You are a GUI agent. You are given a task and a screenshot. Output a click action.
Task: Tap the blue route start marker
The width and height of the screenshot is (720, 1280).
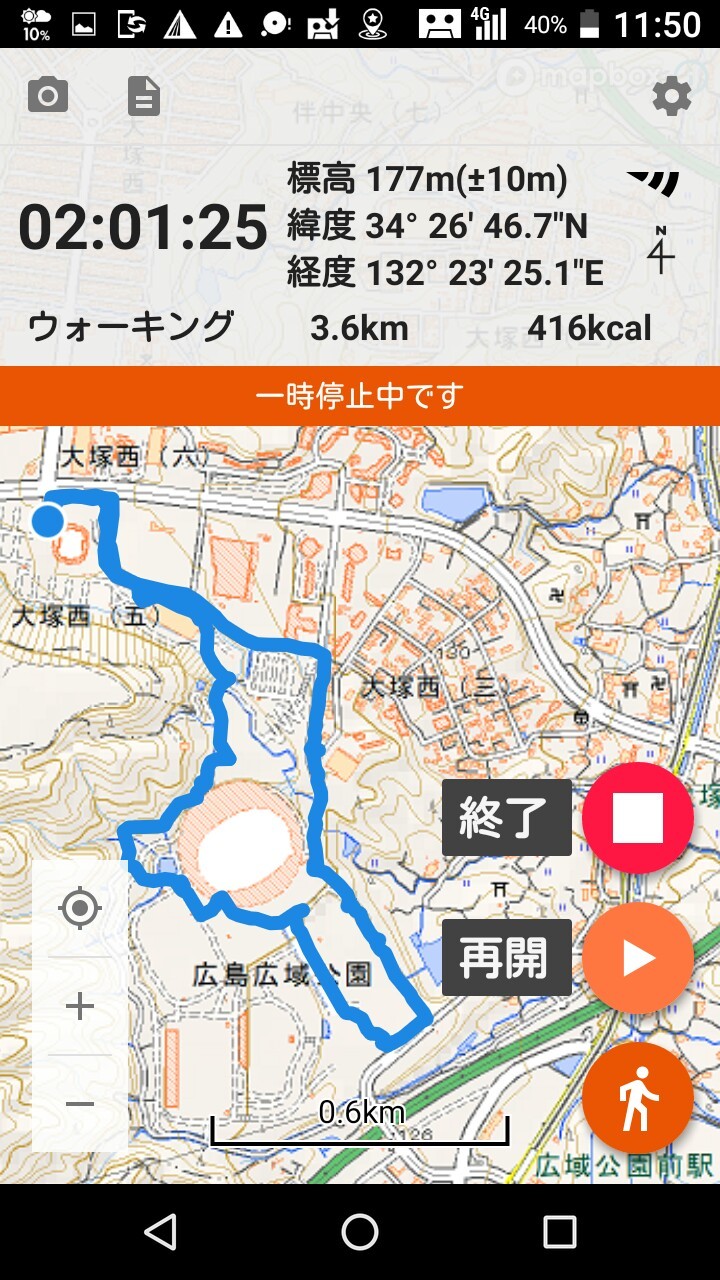click(46, 520)
